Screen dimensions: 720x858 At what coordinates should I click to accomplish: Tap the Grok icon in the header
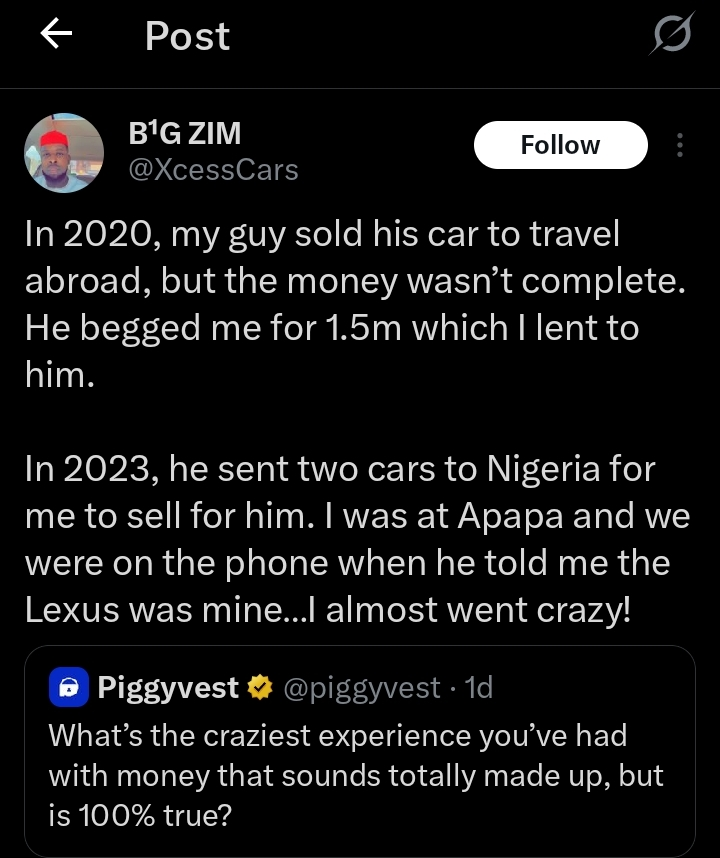coord(670,38)
